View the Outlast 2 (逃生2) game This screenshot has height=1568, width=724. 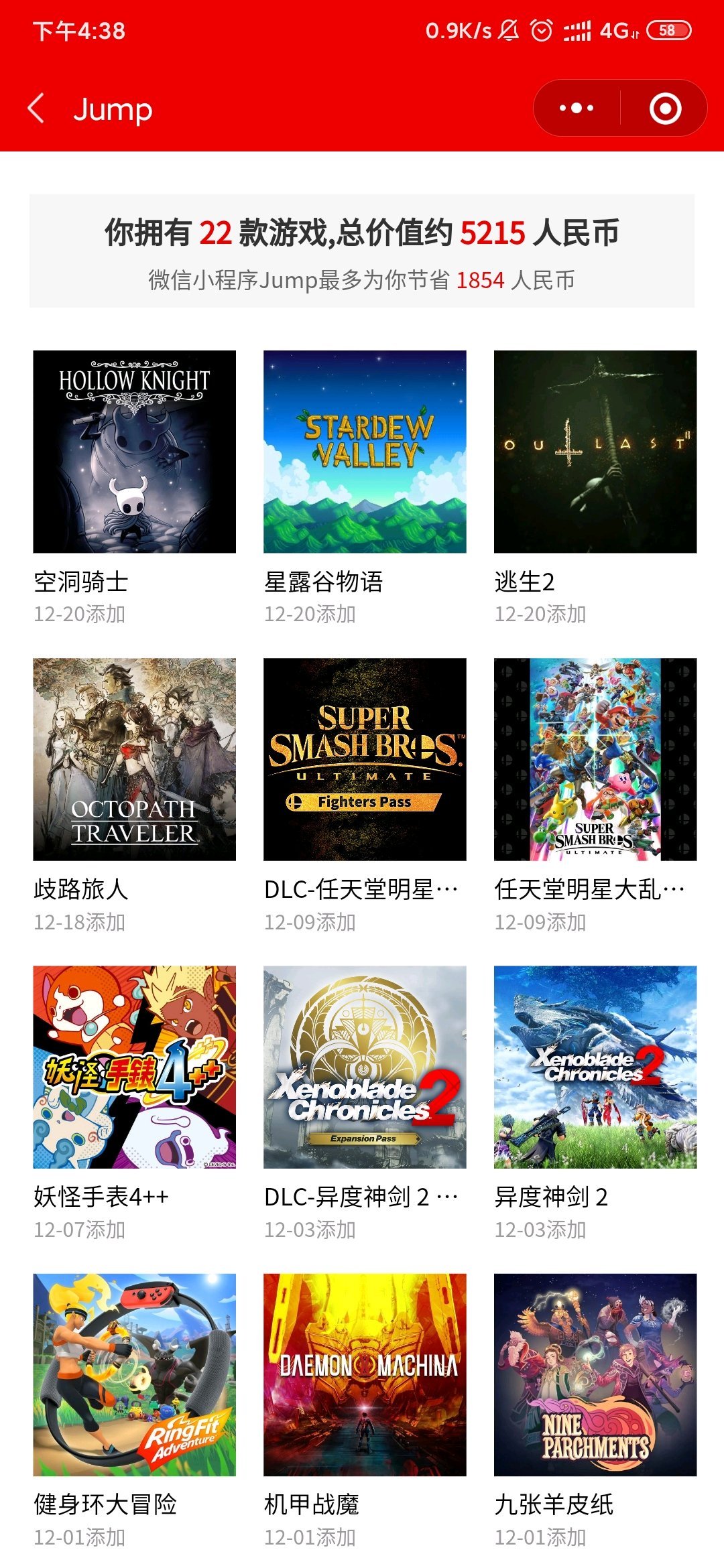(595, 452)
